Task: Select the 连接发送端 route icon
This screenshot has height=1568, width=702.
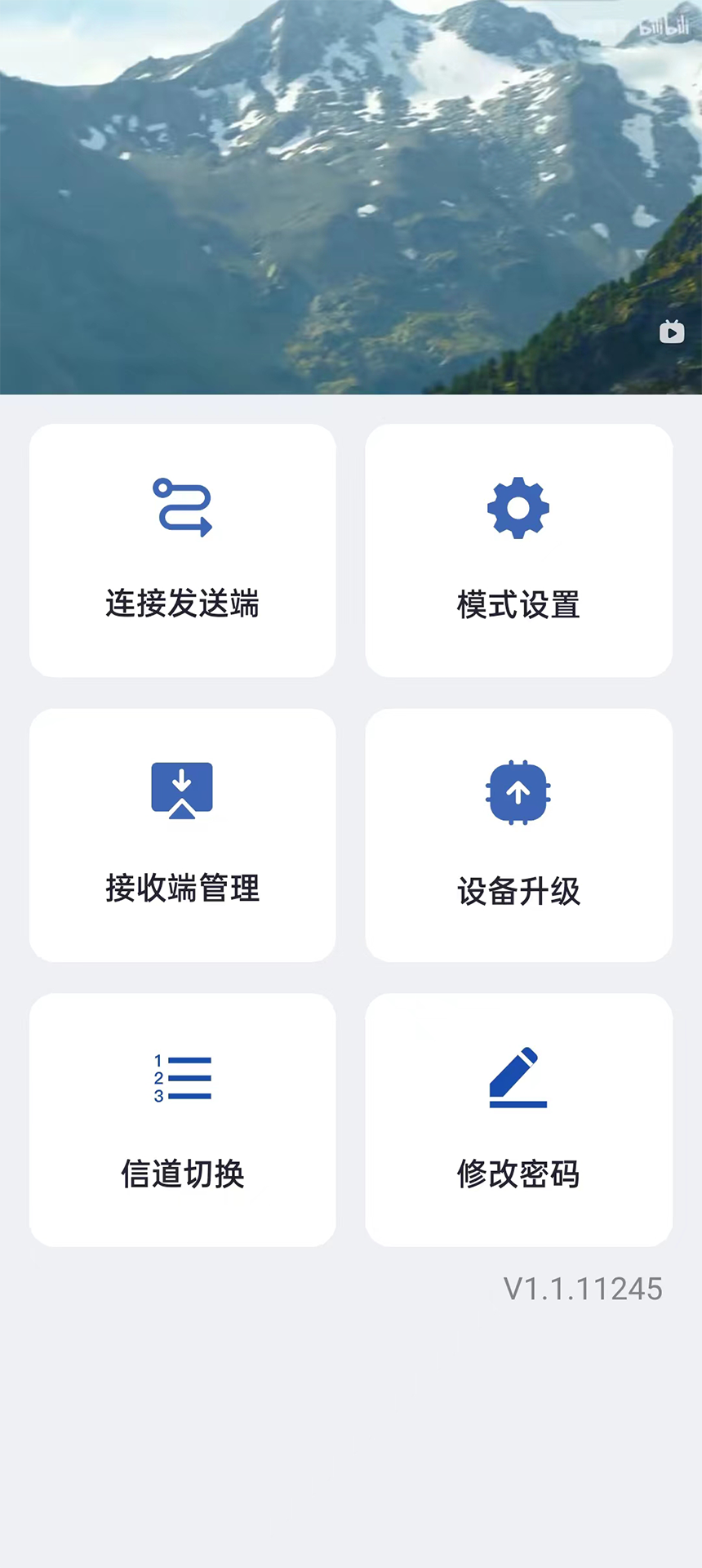Action: point(182,506)
